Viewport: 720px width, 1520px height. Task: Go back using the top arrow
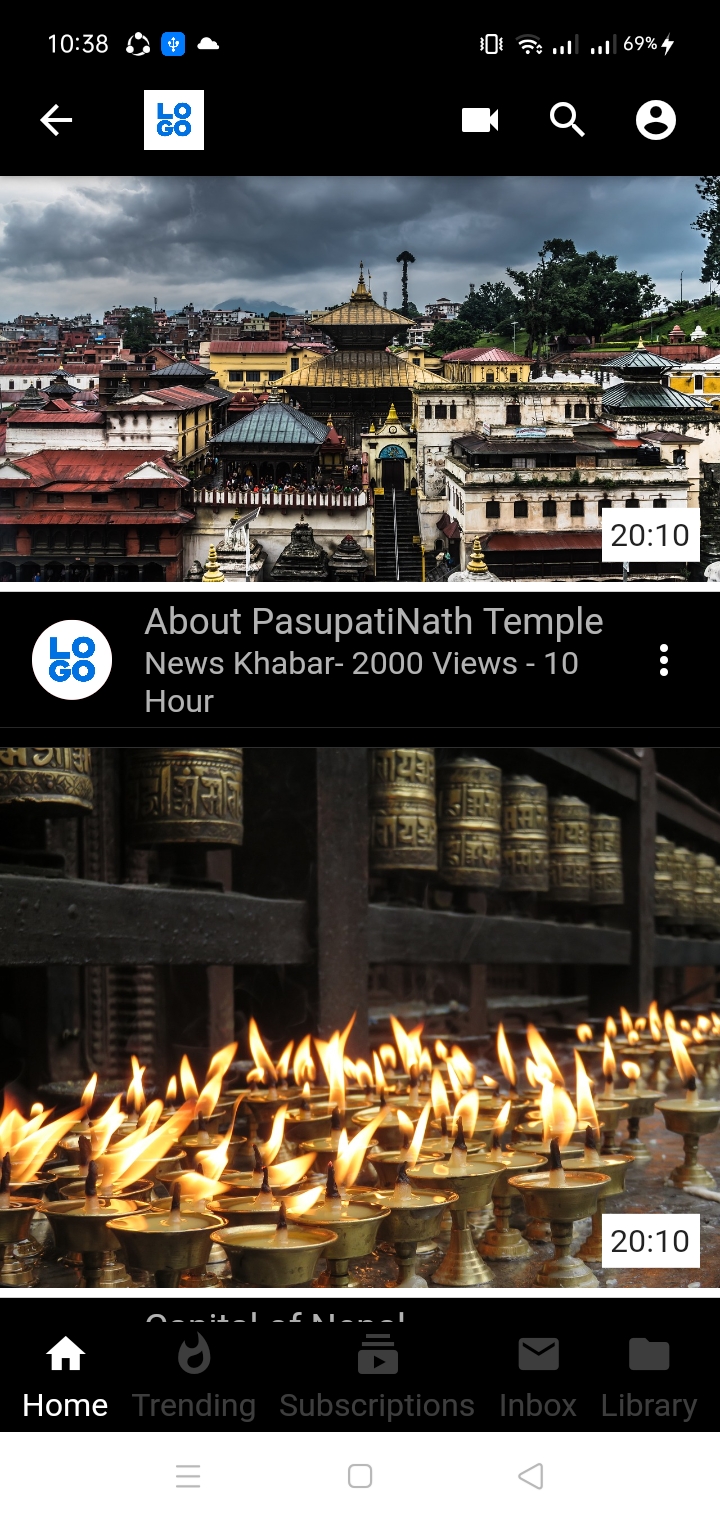coord(56,120)
